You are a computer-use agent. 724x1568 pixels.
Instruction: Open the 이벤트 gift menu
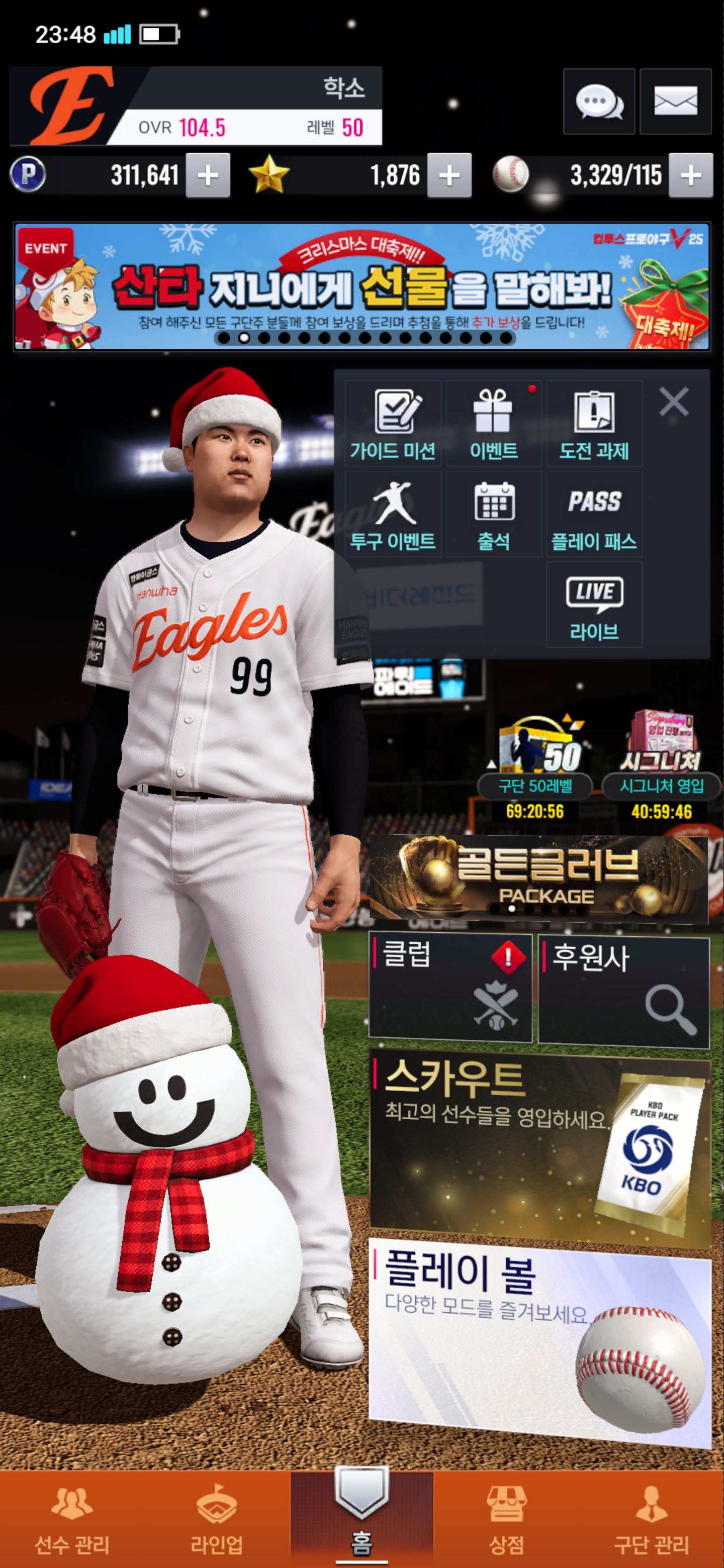pos(493,424)
